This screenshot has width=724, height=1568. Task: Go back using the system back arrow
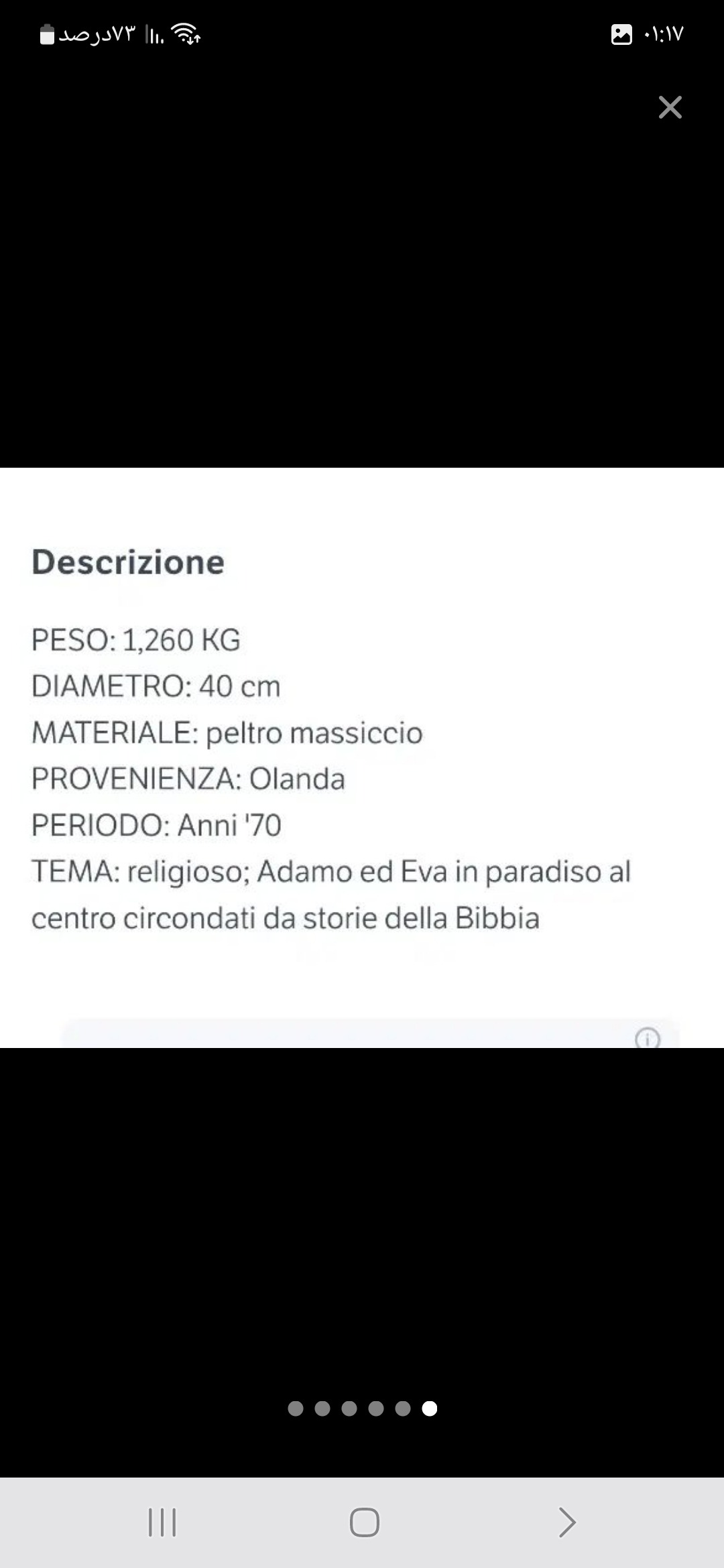click(567, 1522)
